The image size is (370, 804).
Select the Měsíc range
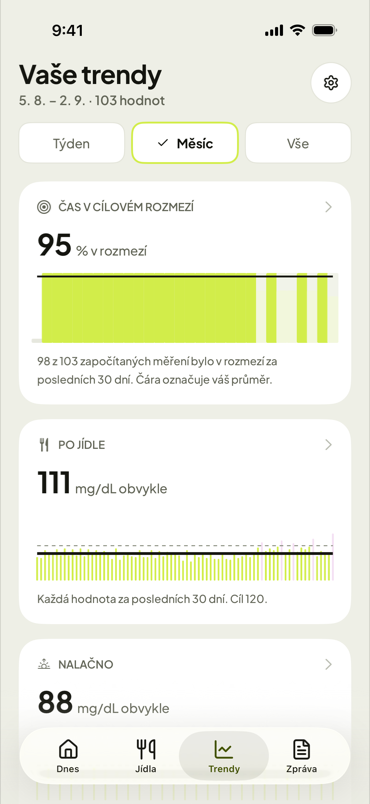coord(185,143)
